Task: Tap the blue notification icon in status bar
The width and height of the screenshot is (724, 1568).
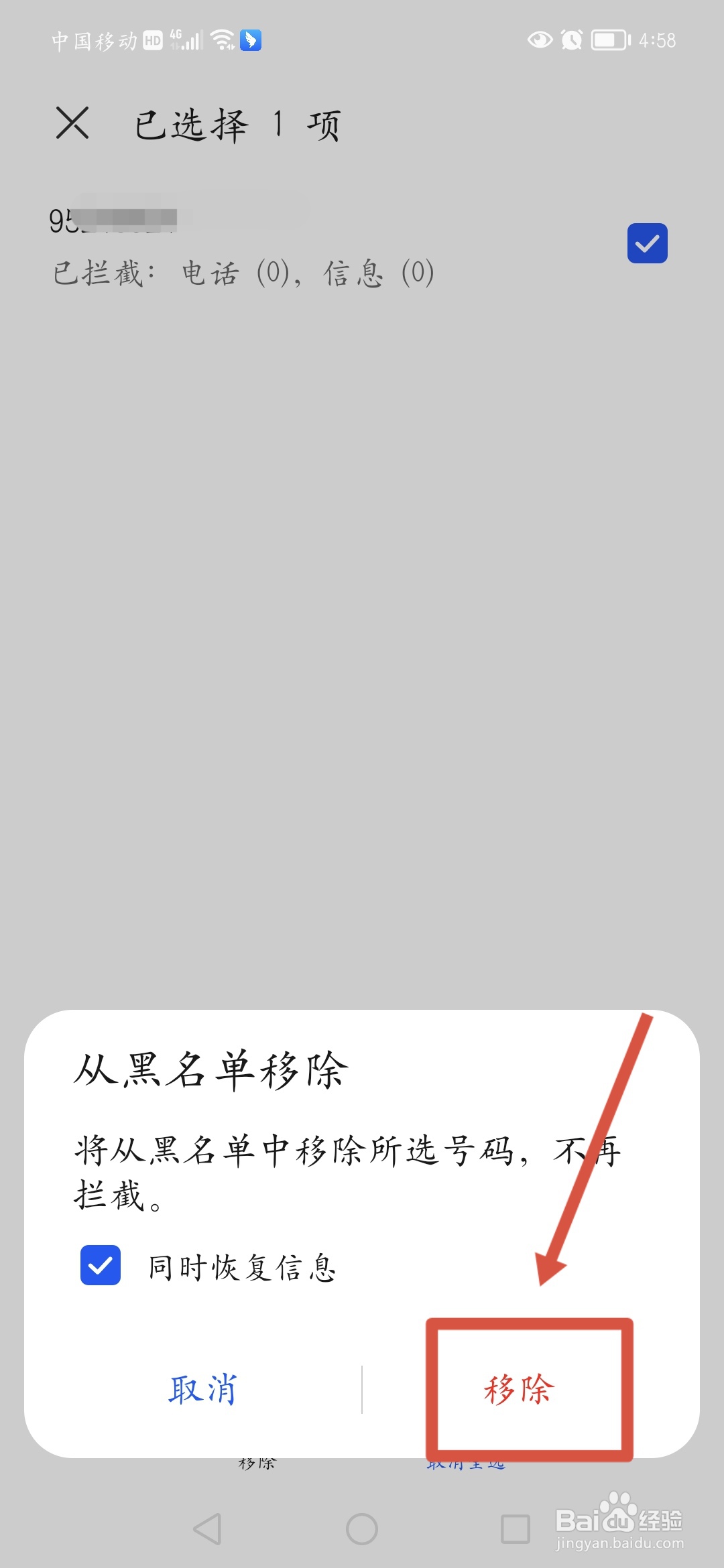Action: click(x=251, y=40)
